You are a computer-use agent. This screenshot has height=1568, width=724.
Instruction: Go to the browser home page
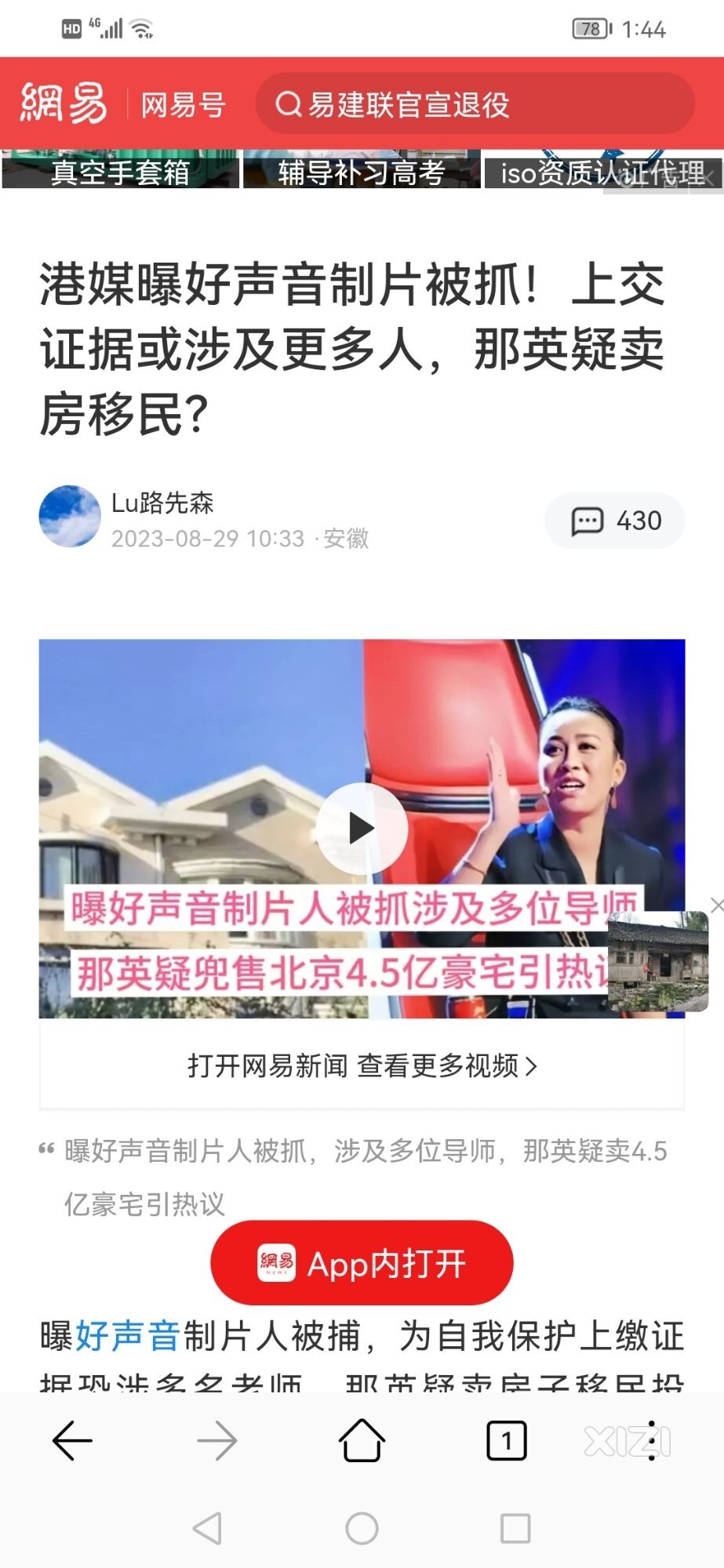click(362, 1441)
